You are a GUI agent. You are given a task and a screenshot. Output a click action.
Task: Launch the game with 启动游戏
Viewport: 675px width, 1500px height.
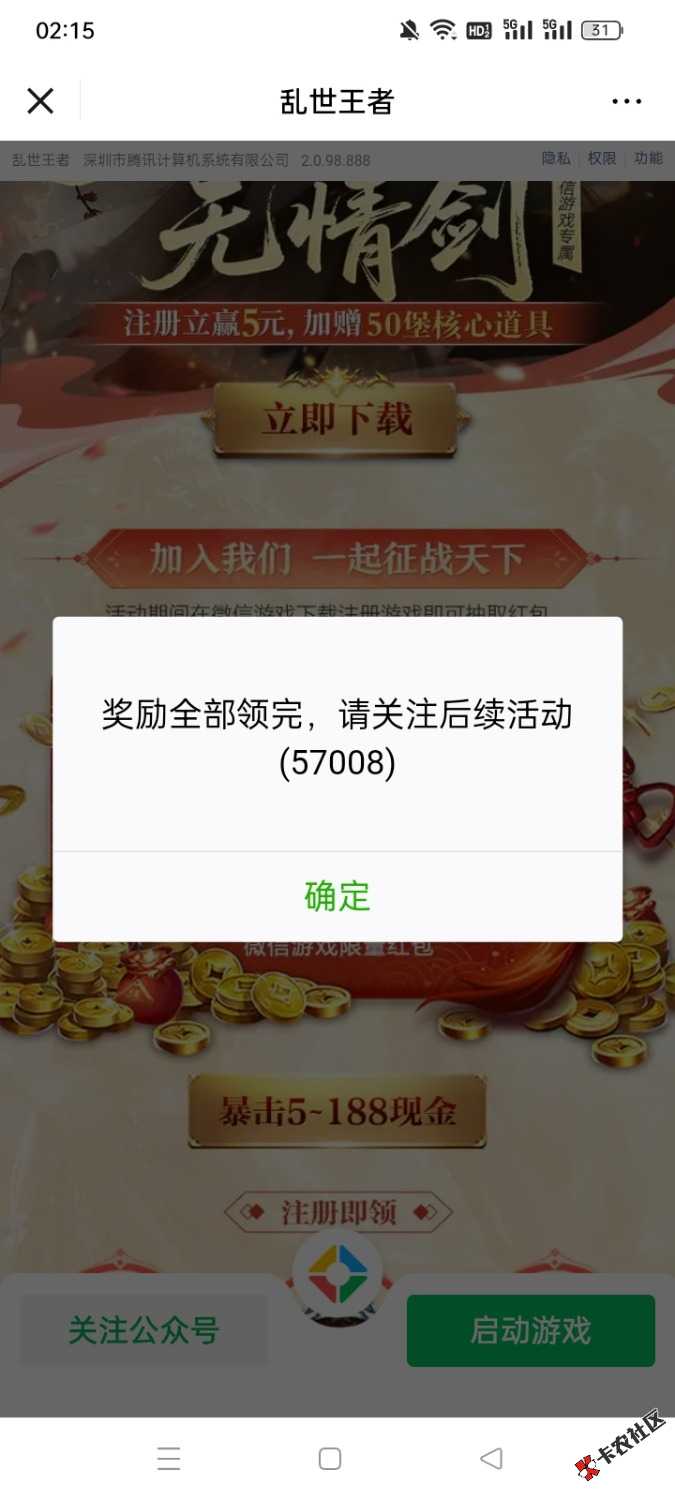pos(530,1330)
